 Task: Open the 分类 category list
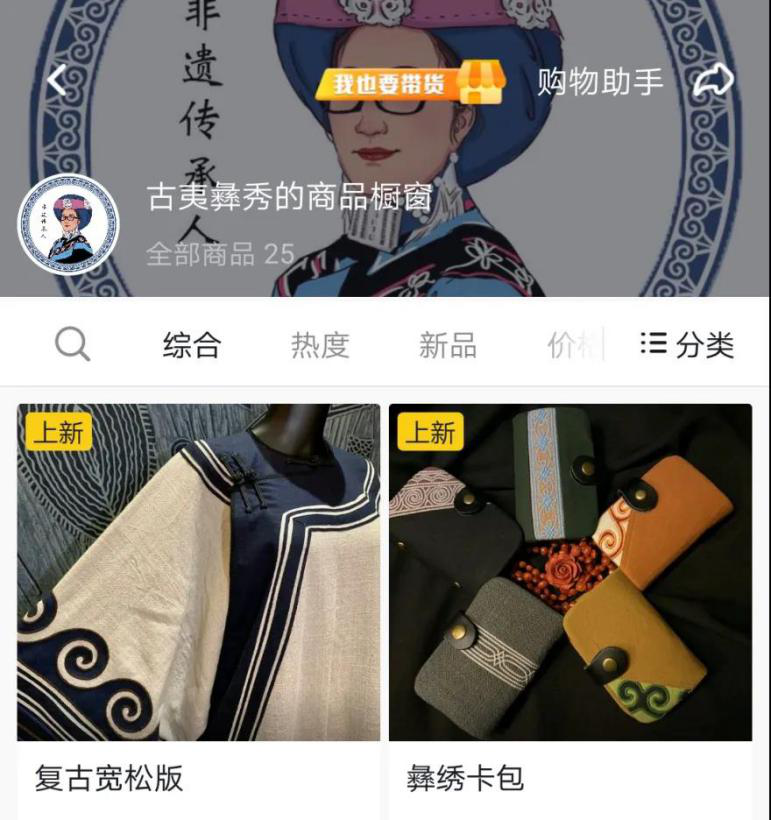(x=688, y=345)
